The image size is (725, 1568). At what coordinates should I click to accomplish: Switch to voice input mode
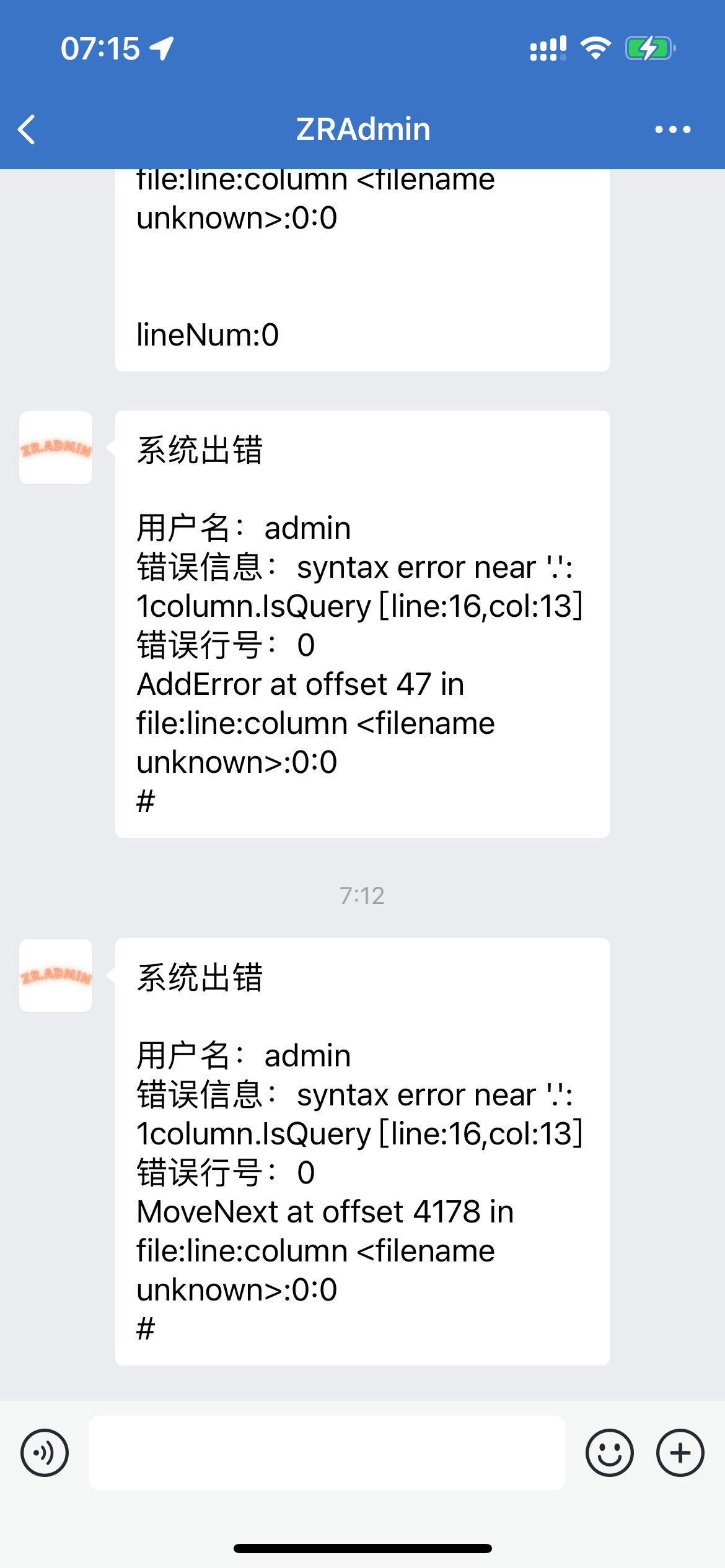45,1452
